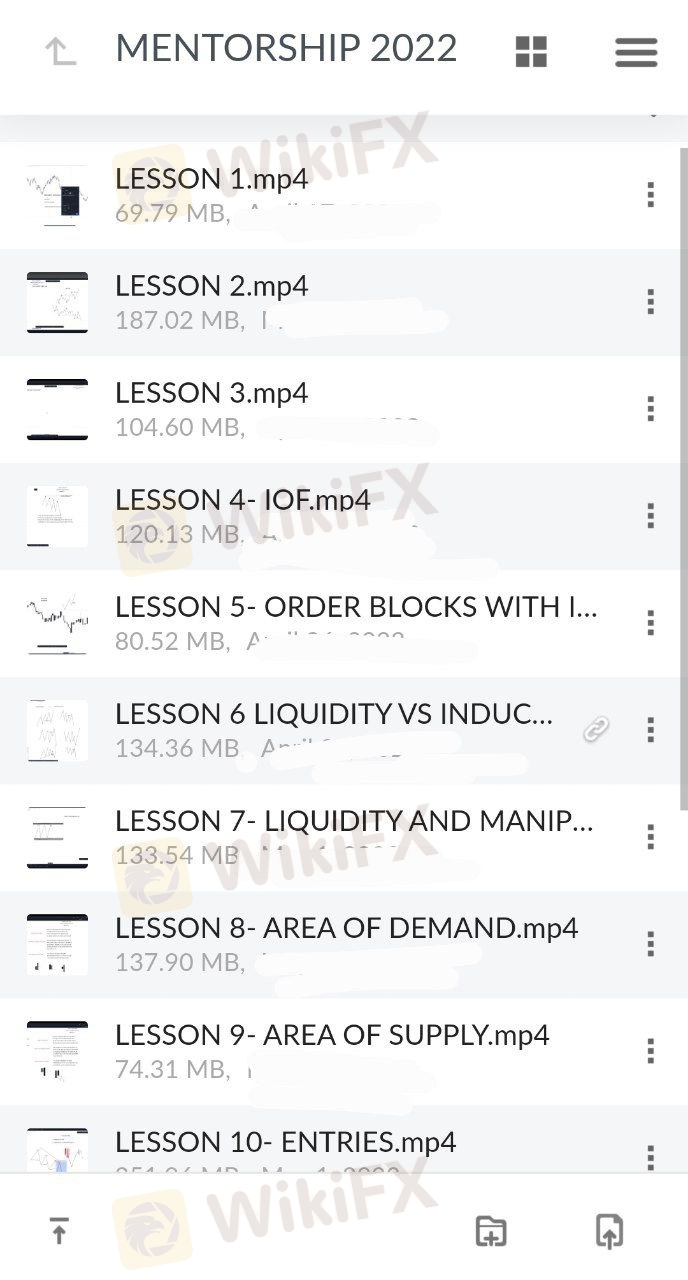Switch to grid view layout
Screen dimensions: 688x1280
click(x=531, y=51)
